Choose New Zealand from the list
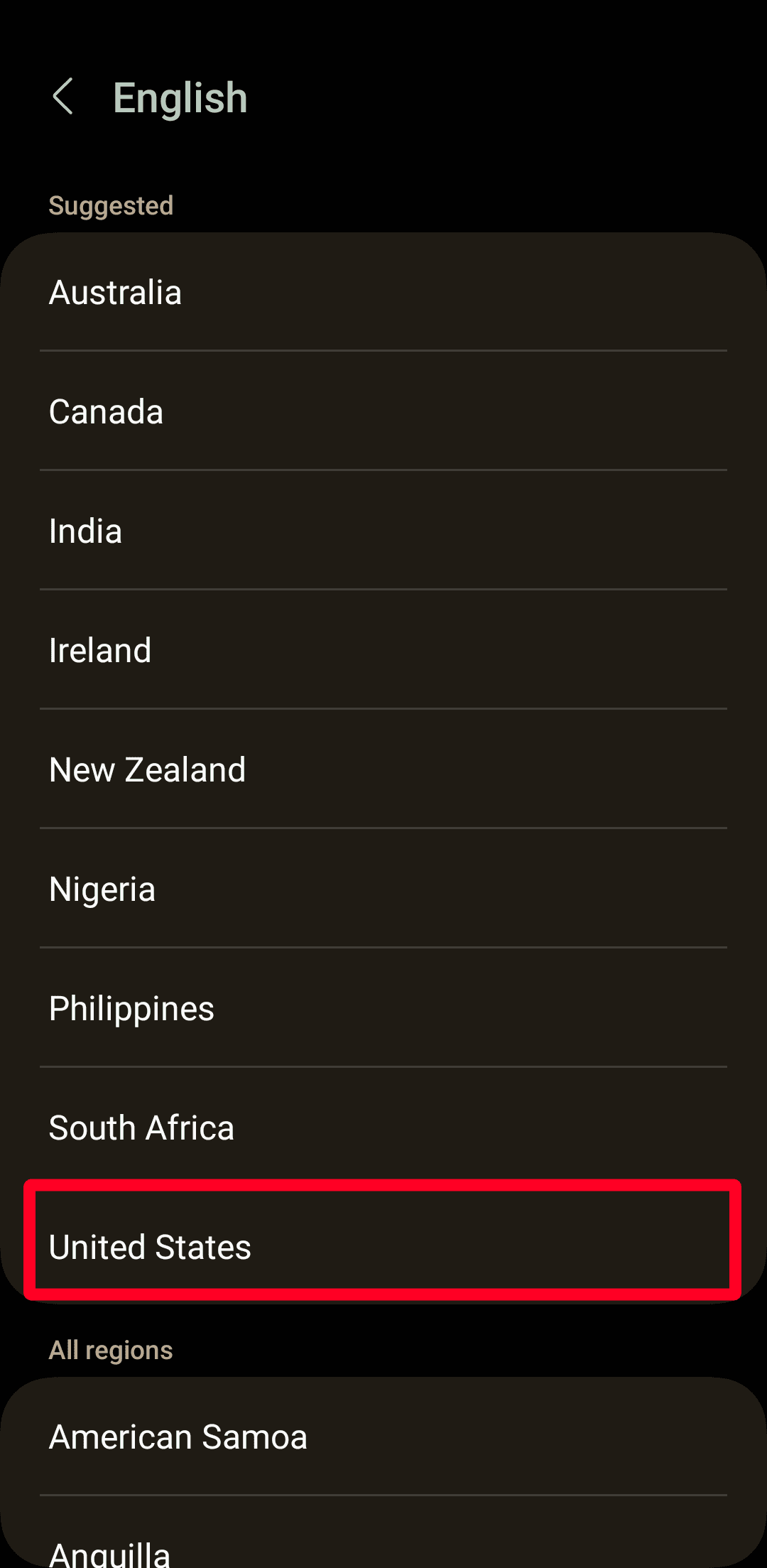This screenshot has width=767, height=1568. coord(383,770)
